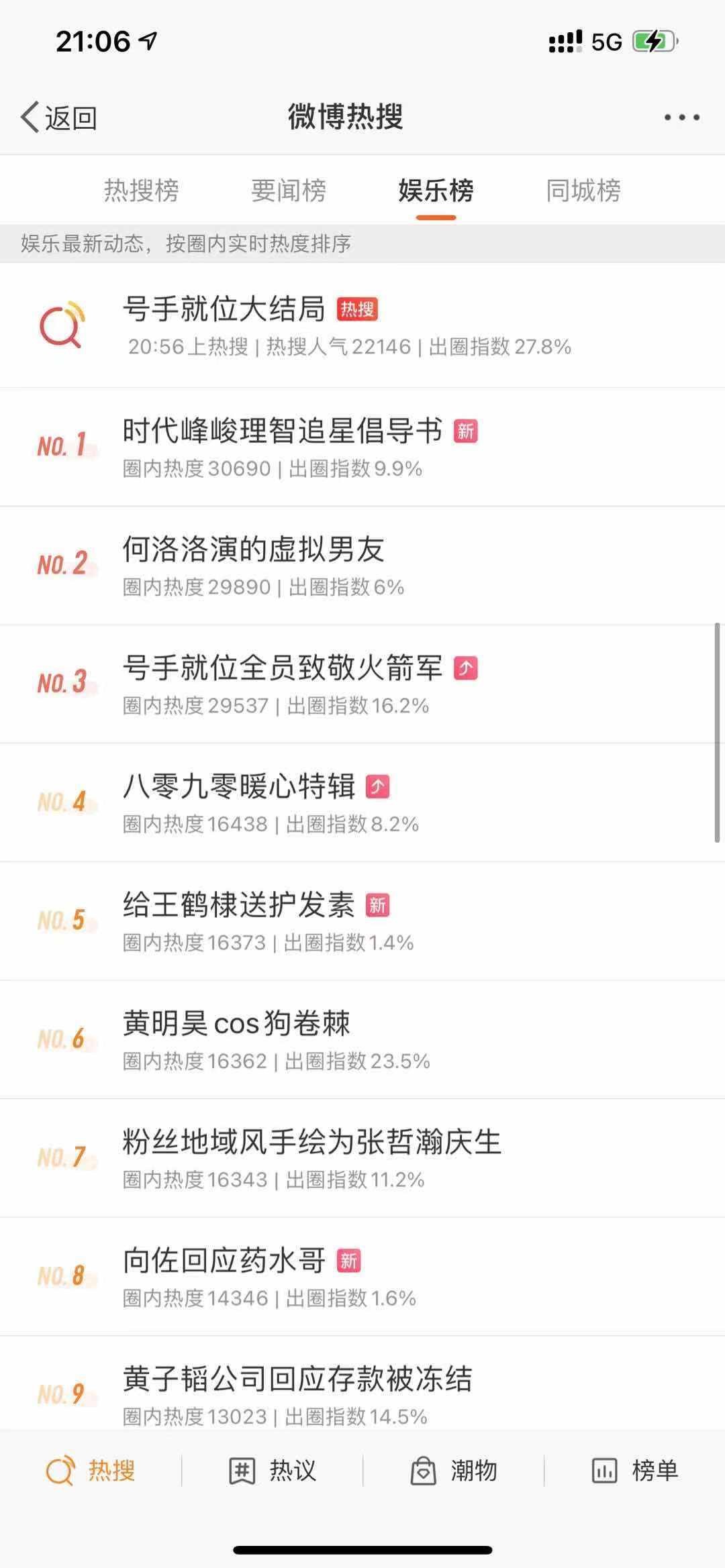Open the pinned topic 号手就位大结局
The height and width of the screenshot is (1568, 725).
[225, 310]
